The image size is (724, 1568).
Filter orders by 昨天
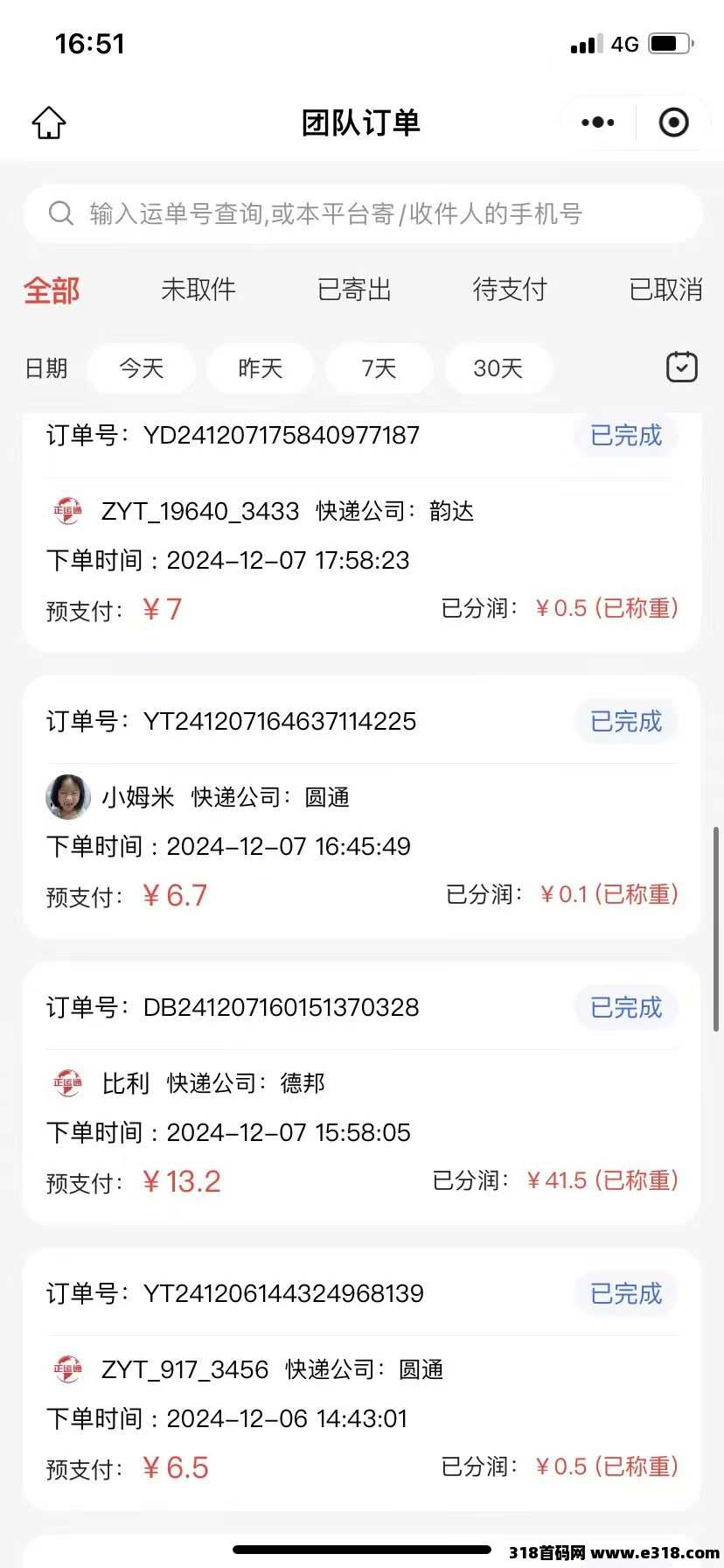coord(261,368)
